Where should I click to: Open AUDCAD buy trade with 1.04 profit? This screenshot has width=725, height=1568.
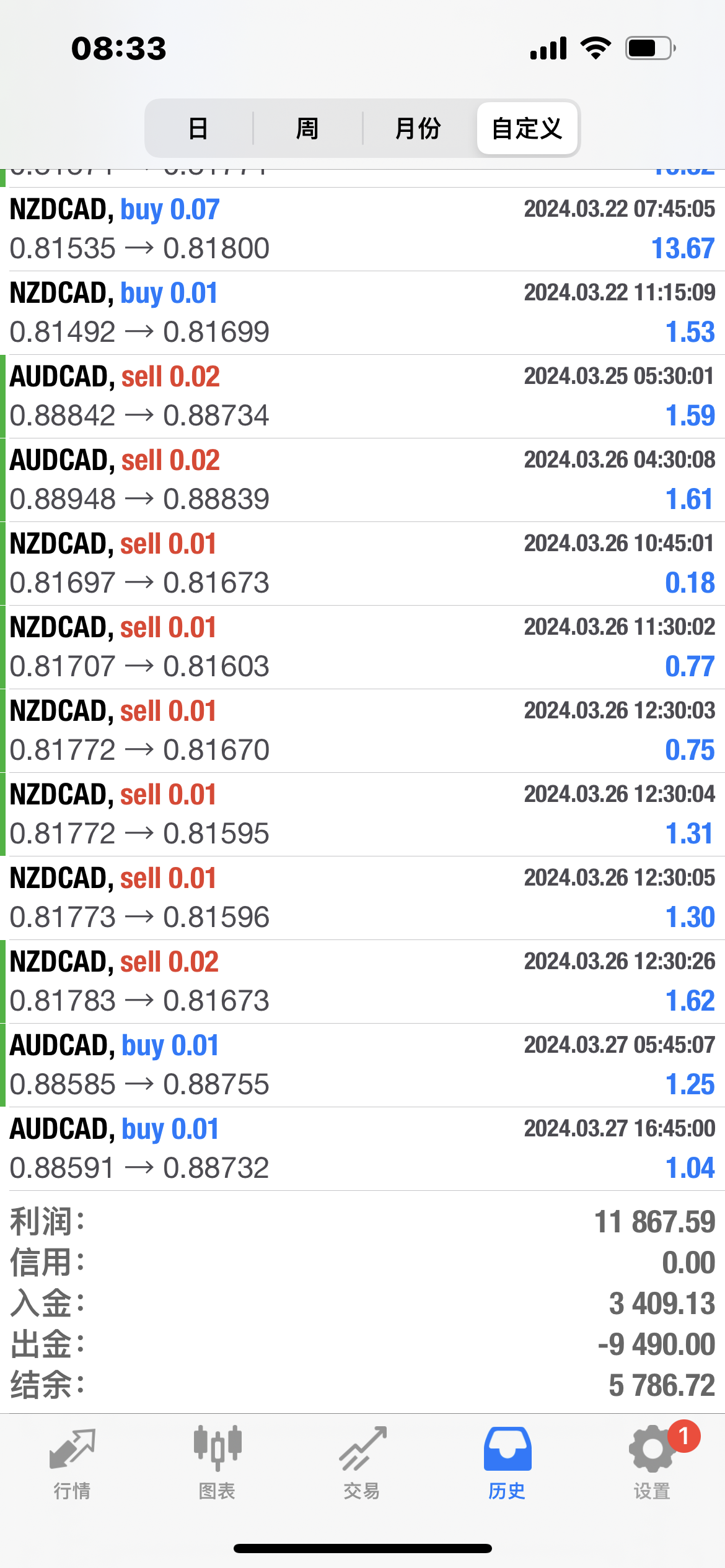coord(362,1149)
